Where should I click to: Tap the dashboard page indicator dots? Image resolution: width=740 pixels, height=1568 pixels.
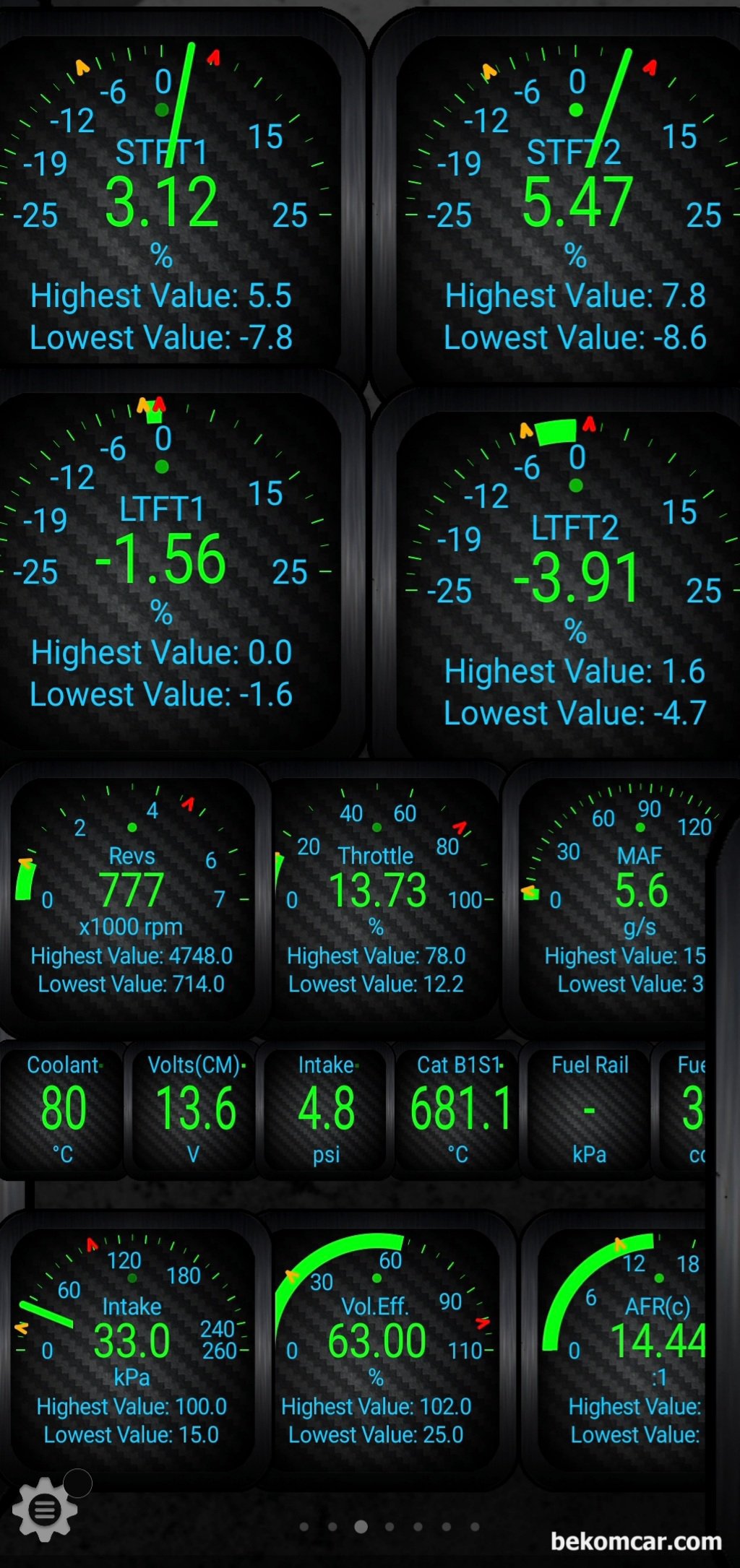click(389, 1526)
